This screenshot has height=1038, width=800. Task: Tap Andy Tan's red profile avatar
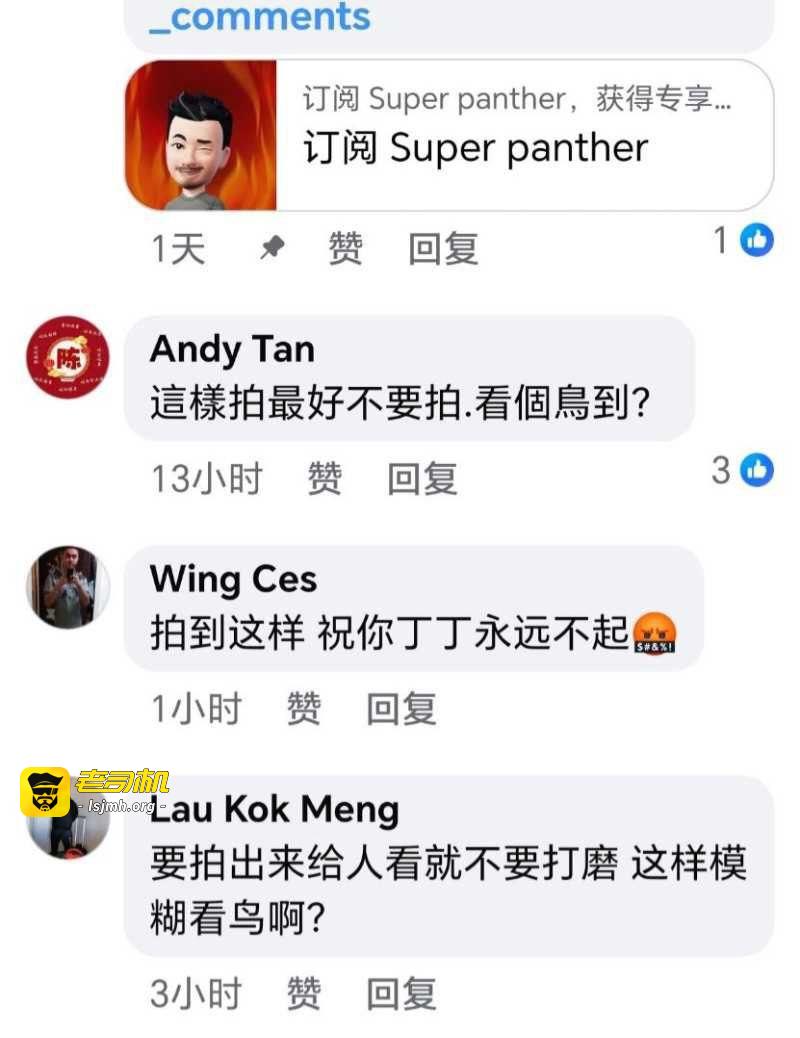[x=68, y=357]
